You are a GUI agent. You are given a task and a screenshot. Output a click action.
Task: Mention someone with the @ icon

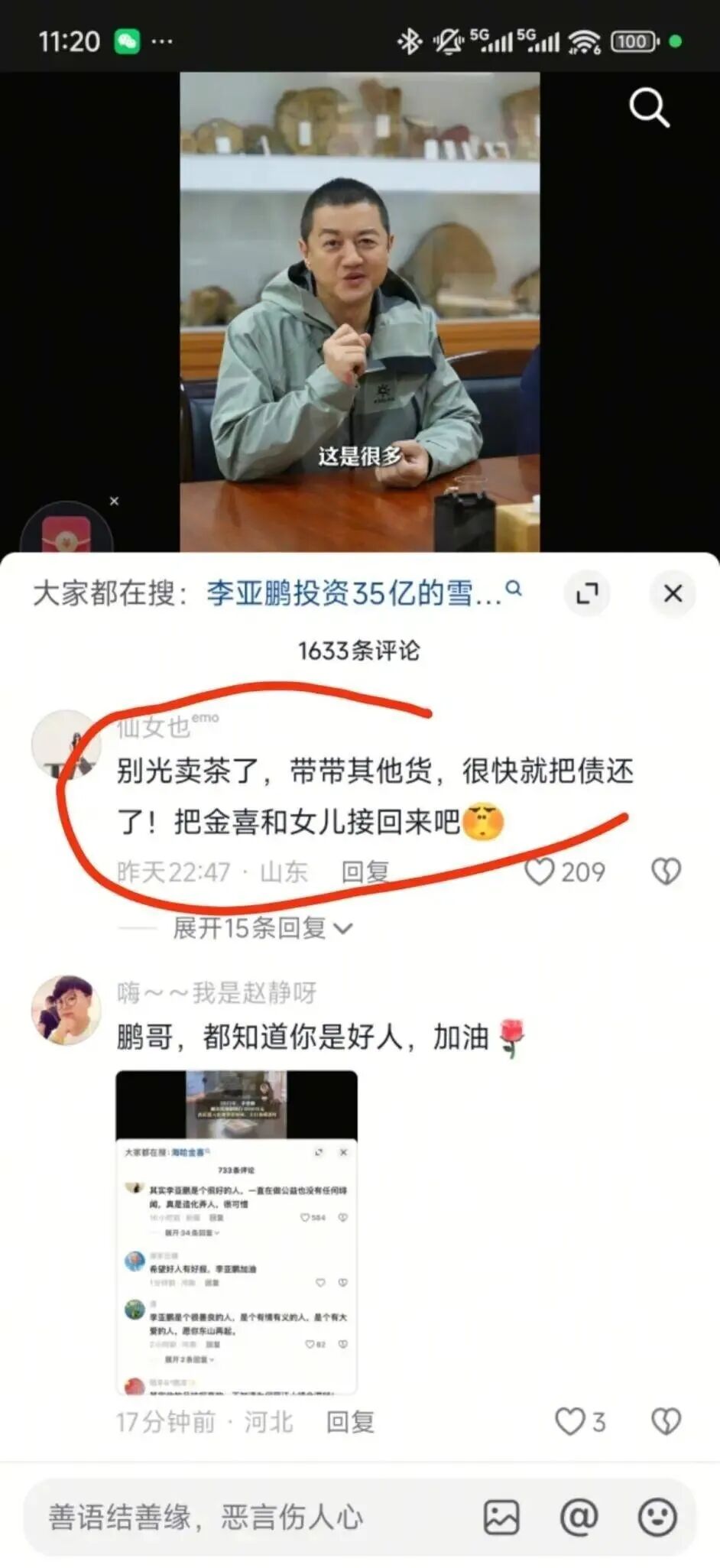point(579,1518)
